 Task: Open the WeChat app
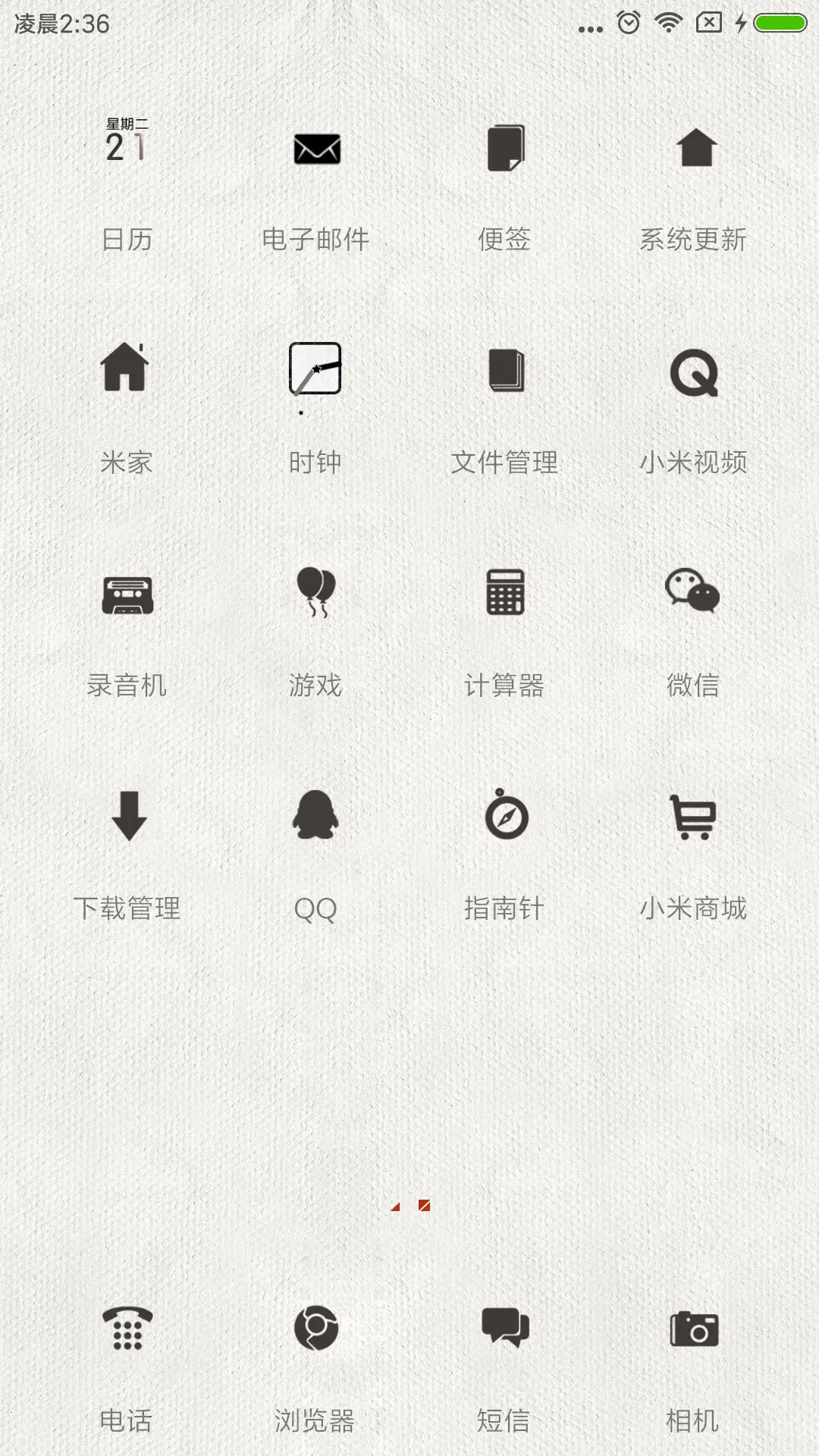pos(693,595)
